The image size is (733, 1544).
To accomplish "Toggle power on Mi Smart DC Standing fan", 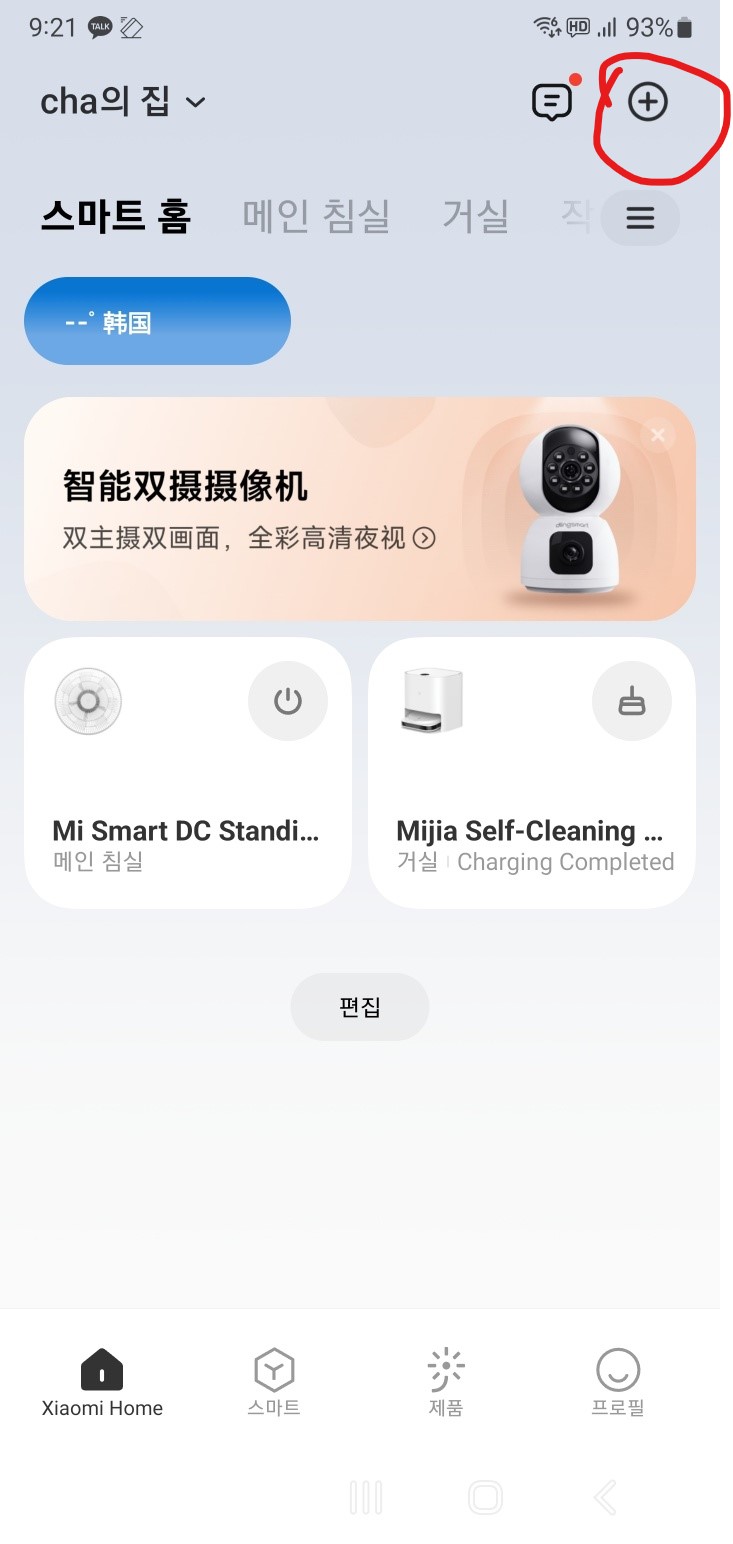I will click(288, 701).
